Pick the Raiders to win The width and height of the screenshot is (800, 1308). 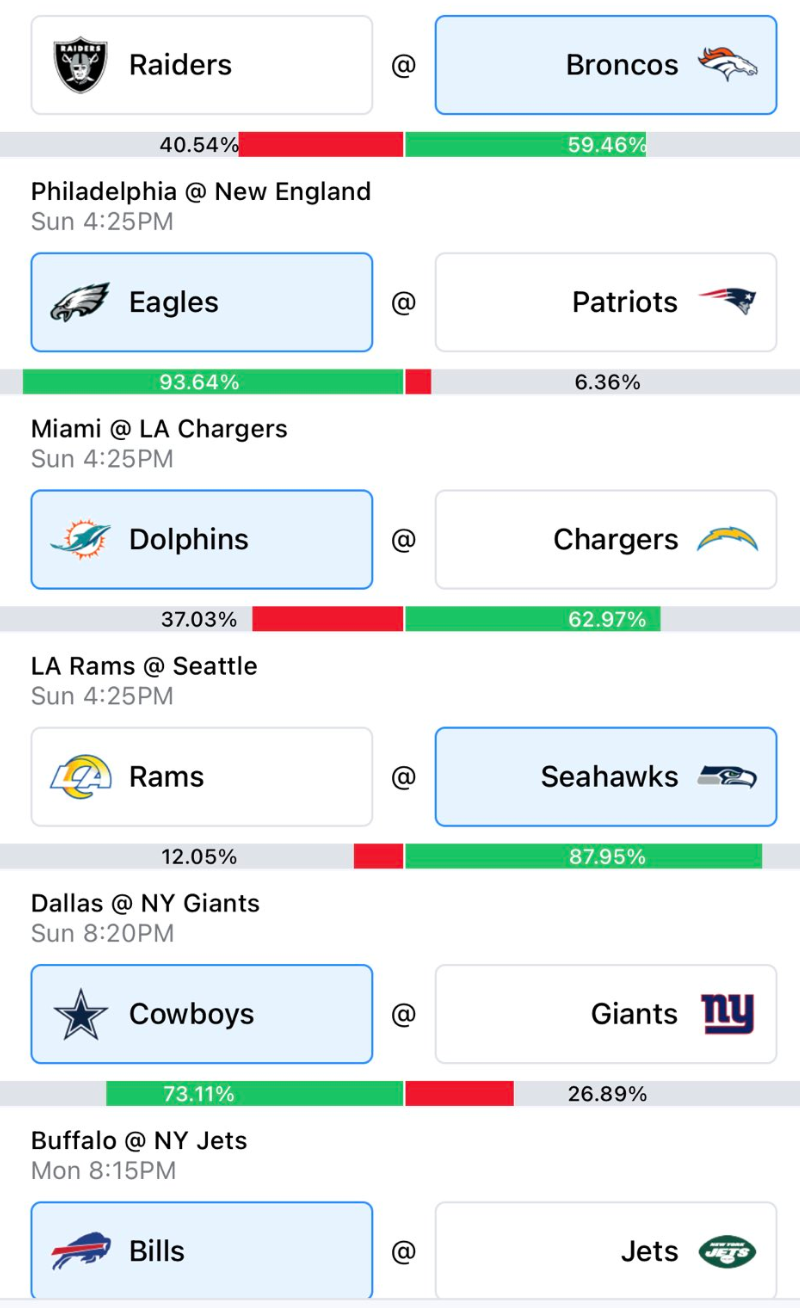pos(202,65)
